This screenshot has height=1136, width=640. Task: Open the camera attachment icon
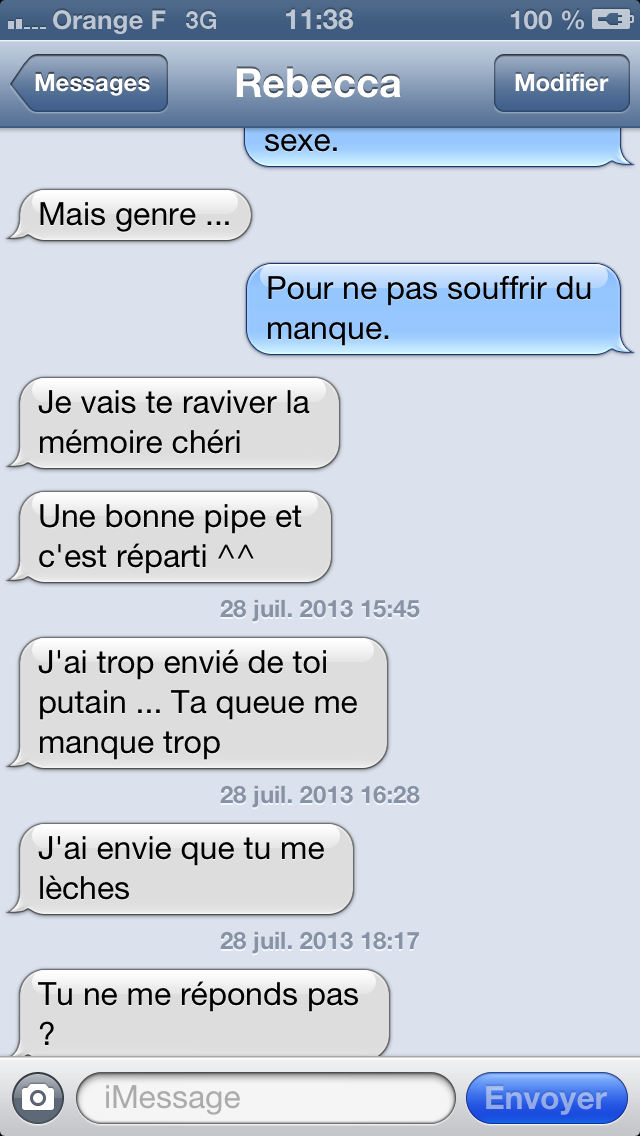(38, 1098)
